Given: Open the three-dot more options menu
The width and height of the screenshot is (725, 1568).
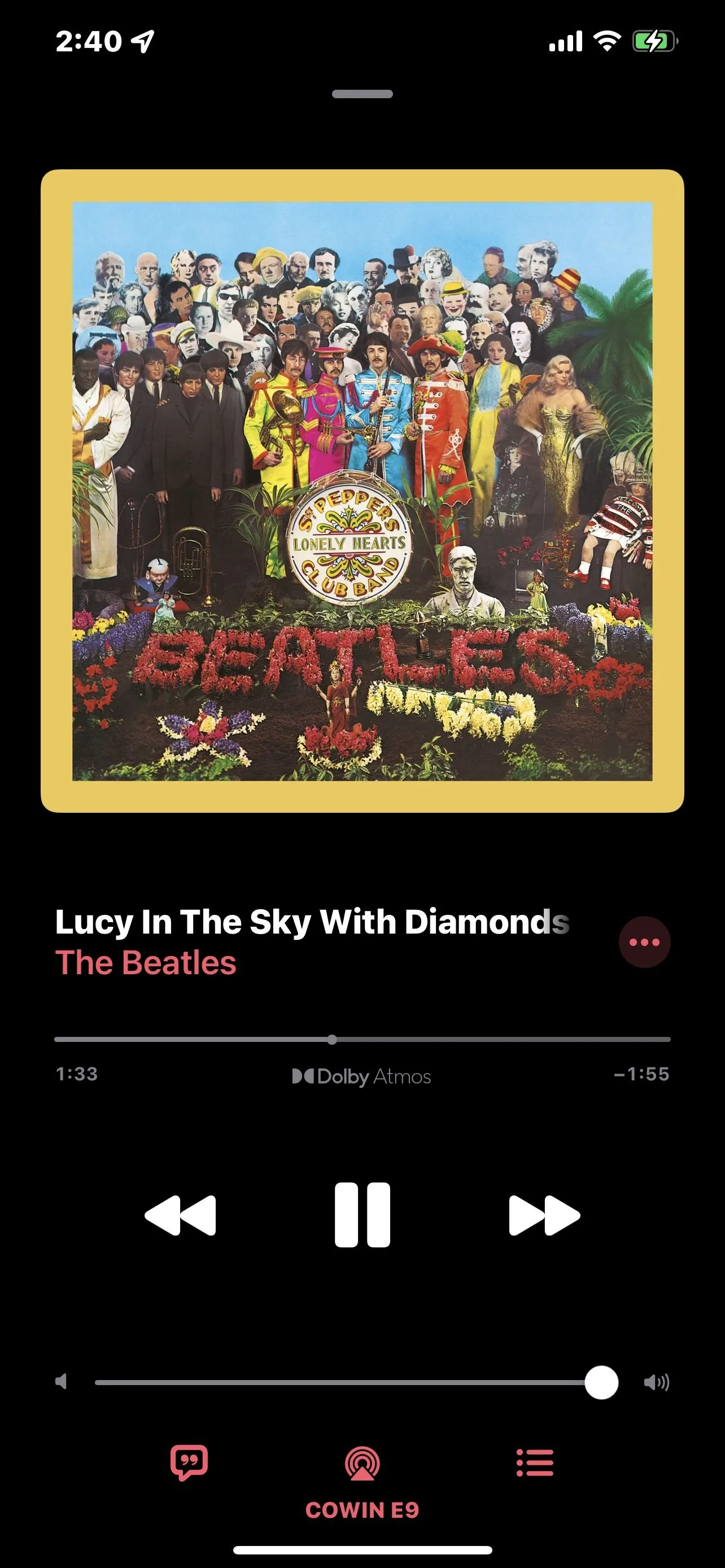Looking at the screenshot, I should click(644, 942).
